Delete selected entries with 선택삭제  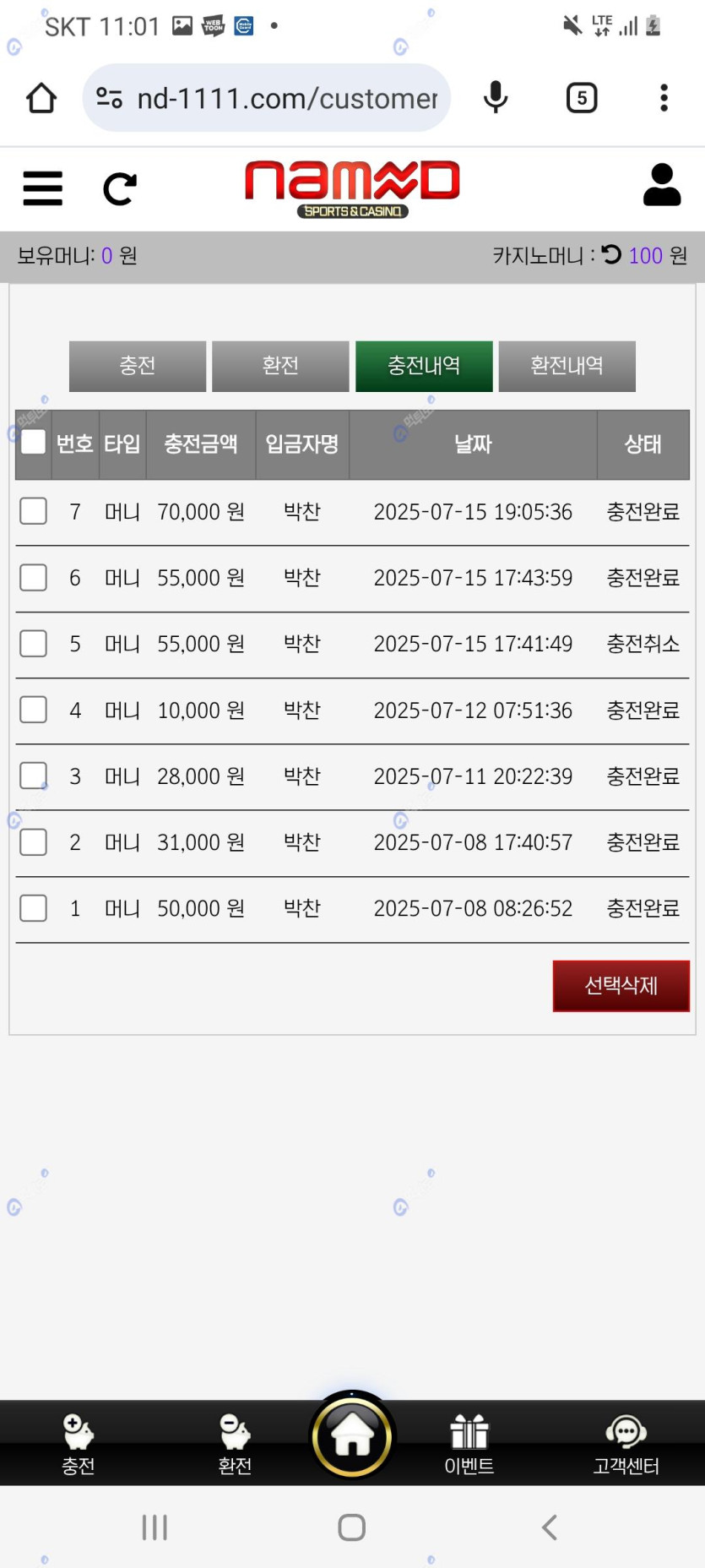[621, 985]
